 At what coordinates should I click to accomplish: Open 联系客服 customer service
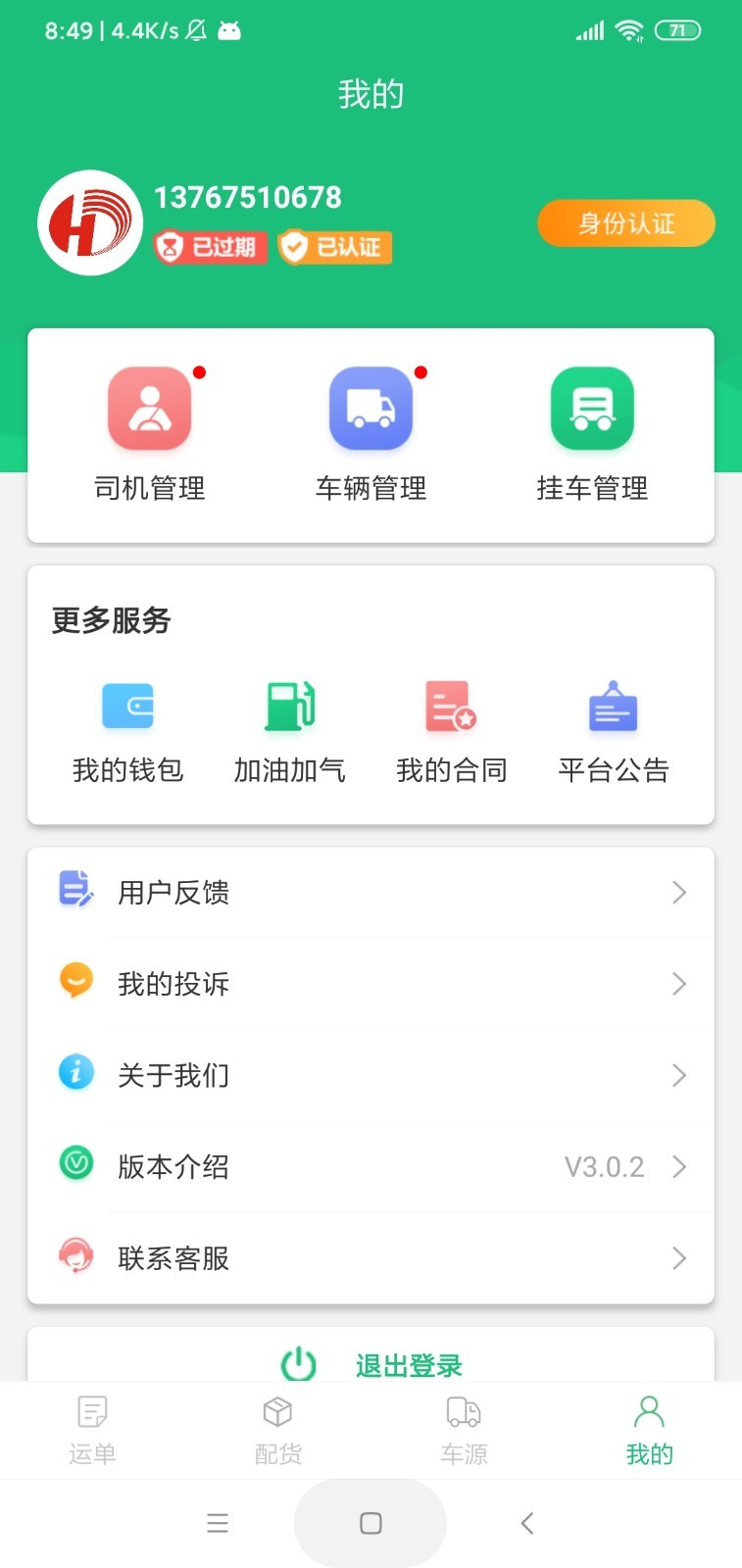[371, 1257]
